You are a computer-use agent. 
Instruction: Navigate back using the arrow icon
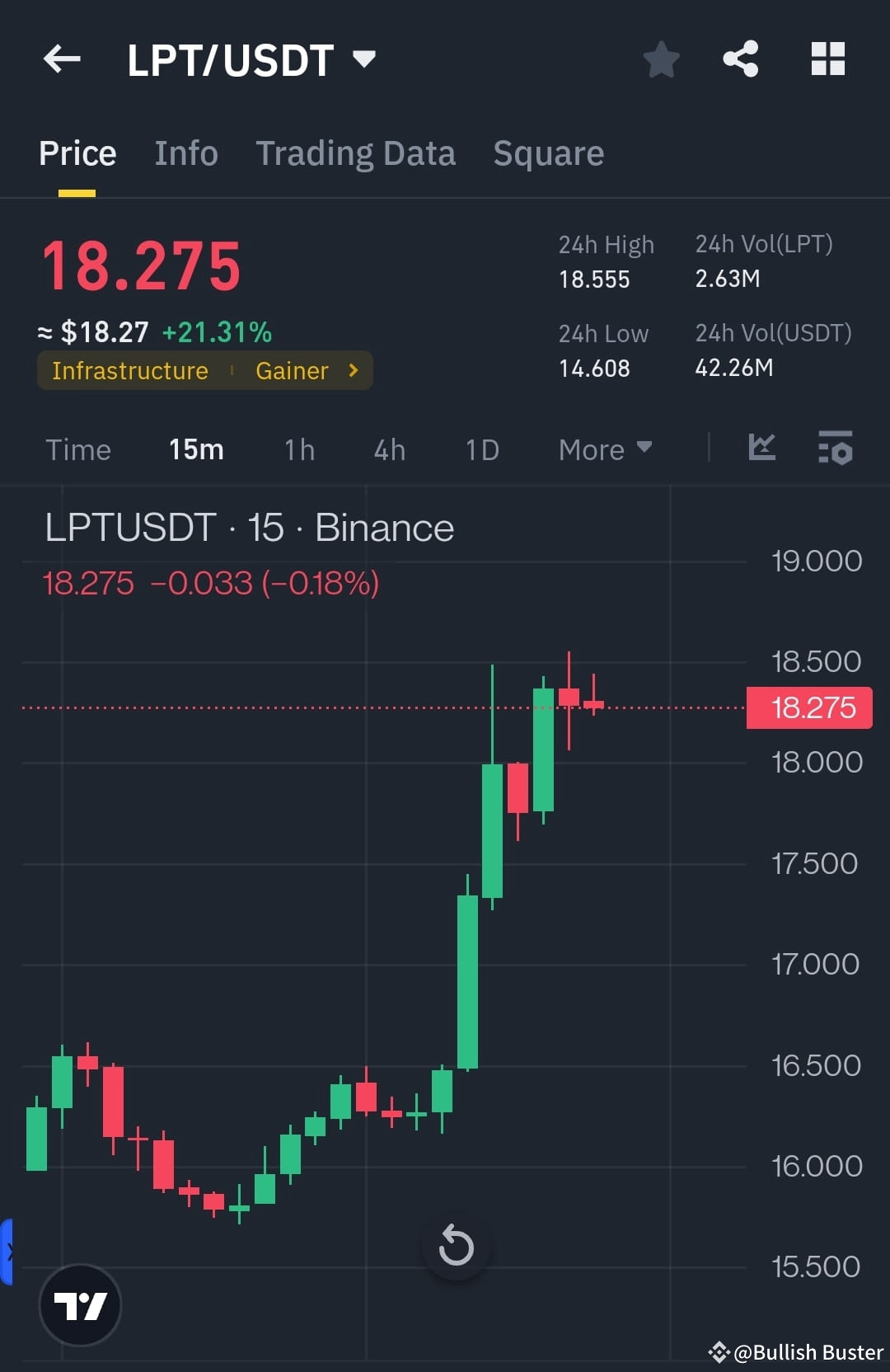coord(61,59)
